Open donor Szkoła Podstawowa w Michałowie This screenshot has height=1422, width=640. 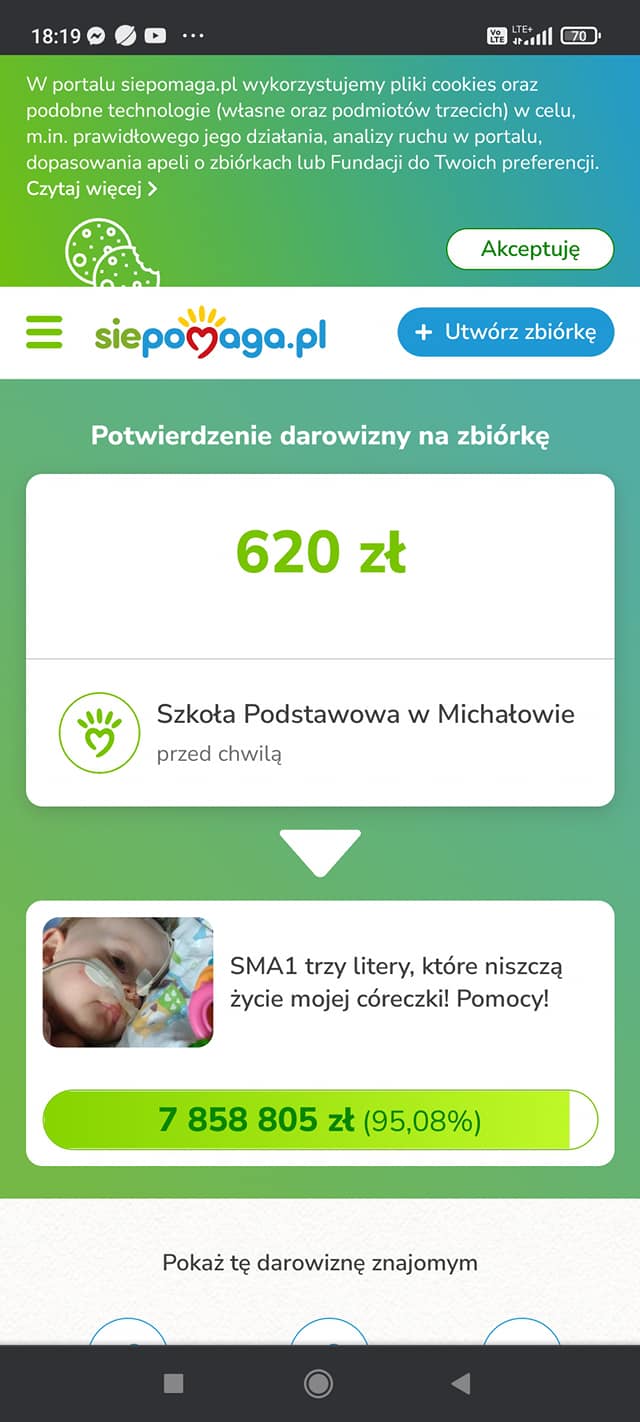point(365,714)
